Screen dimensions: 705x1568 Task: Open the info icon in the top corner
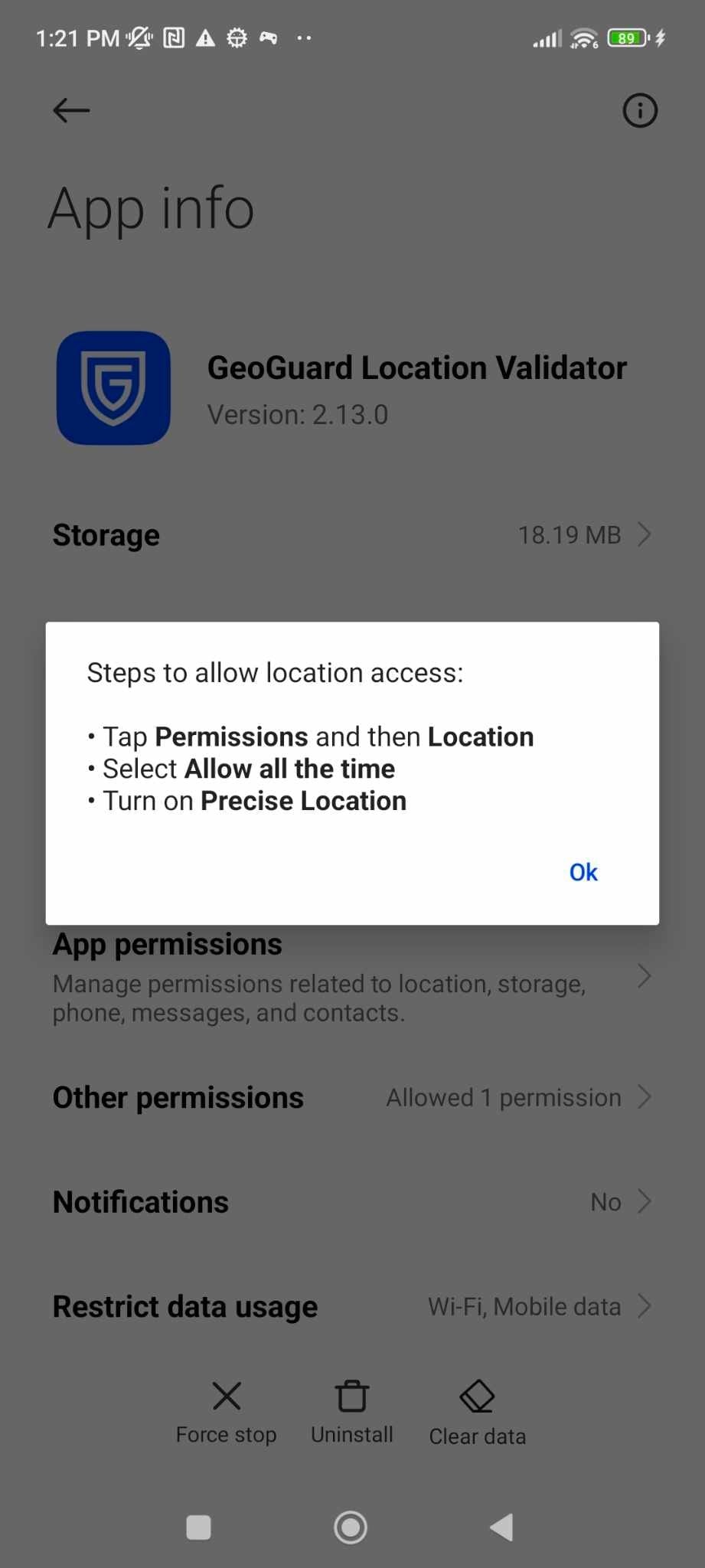click(640, 110)
